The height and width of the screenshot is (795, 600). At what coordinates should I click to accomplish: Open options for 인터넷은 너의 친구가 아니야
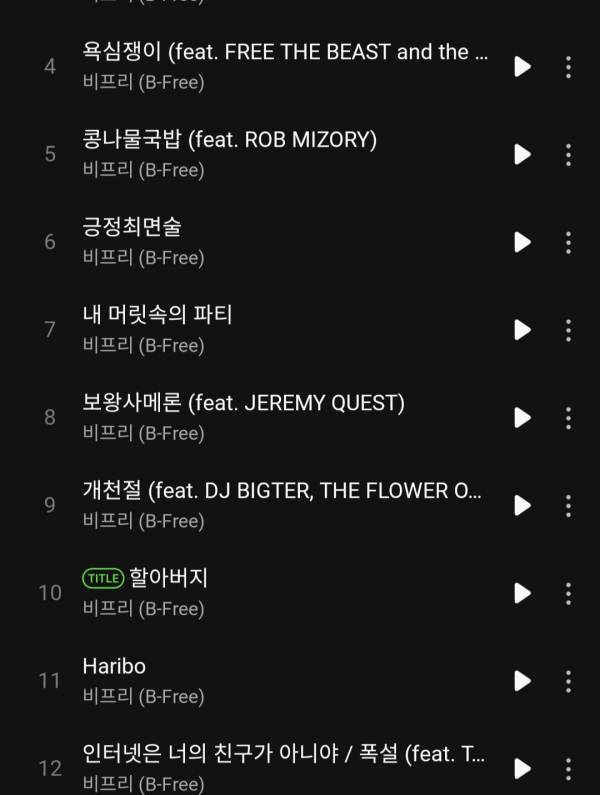(568, 768)
